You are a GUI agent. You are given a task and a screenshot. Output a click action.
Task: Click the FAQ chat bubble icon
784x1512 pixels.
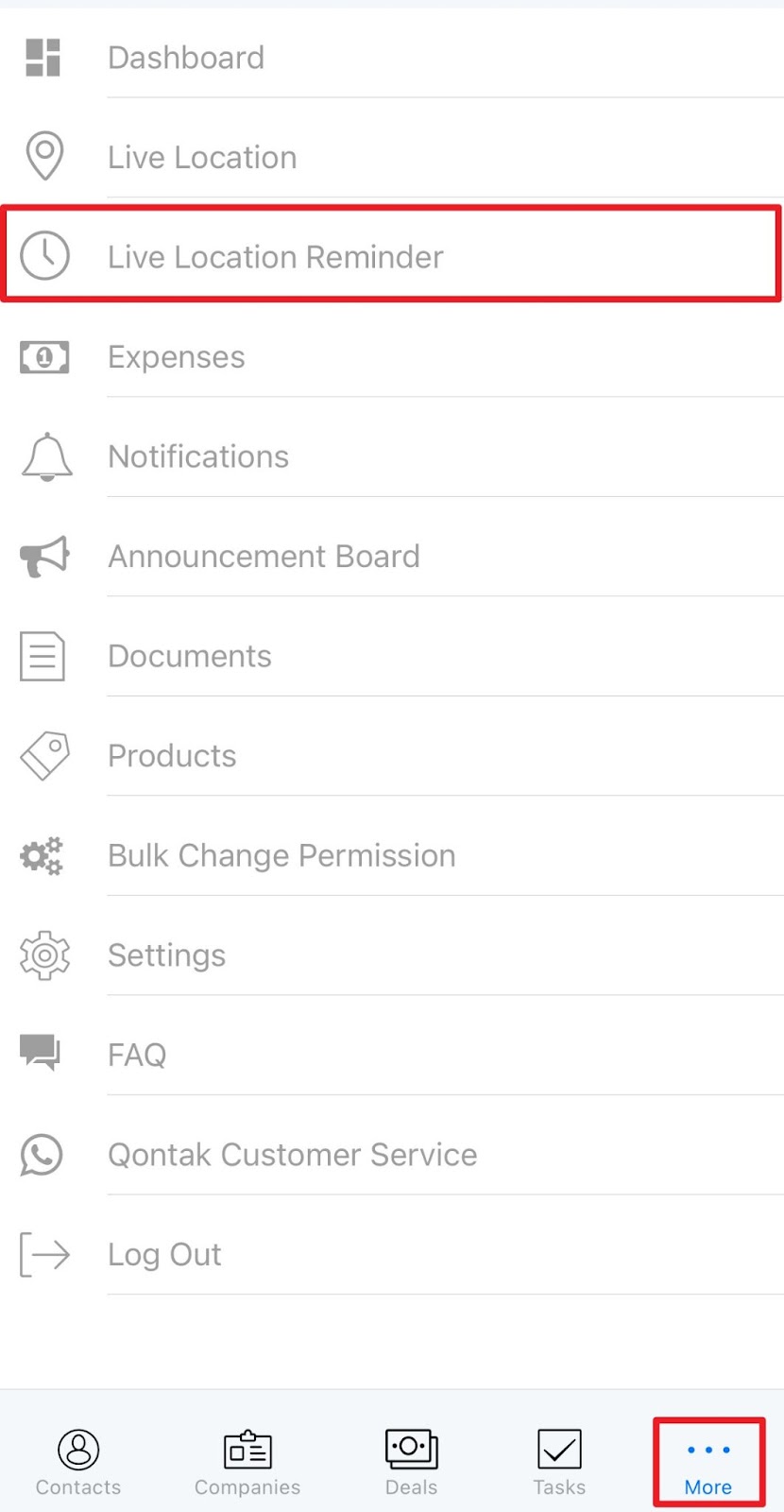point(42,1055)
